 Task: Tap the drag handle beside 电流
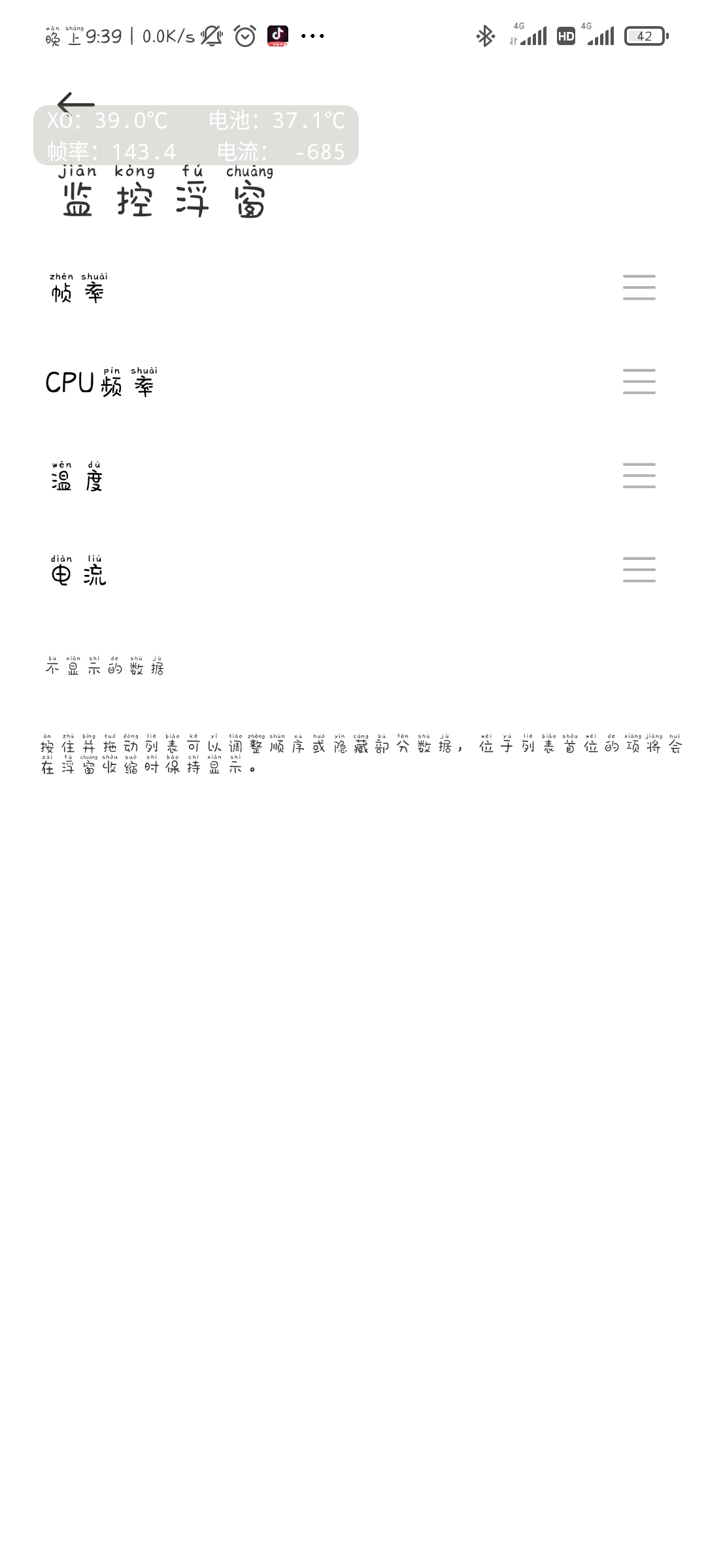pos(639,570)
